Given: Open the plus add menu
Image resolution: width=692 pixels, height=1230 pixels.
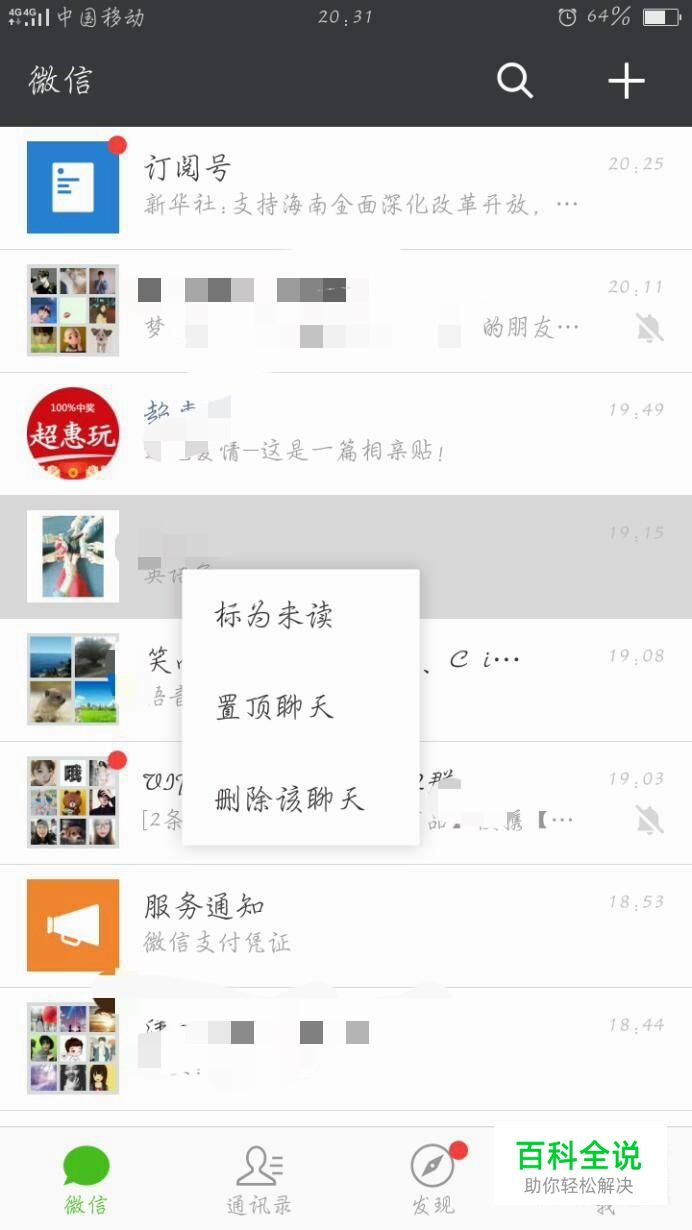Looking at the screenshot, I should [x=626, y=81].
